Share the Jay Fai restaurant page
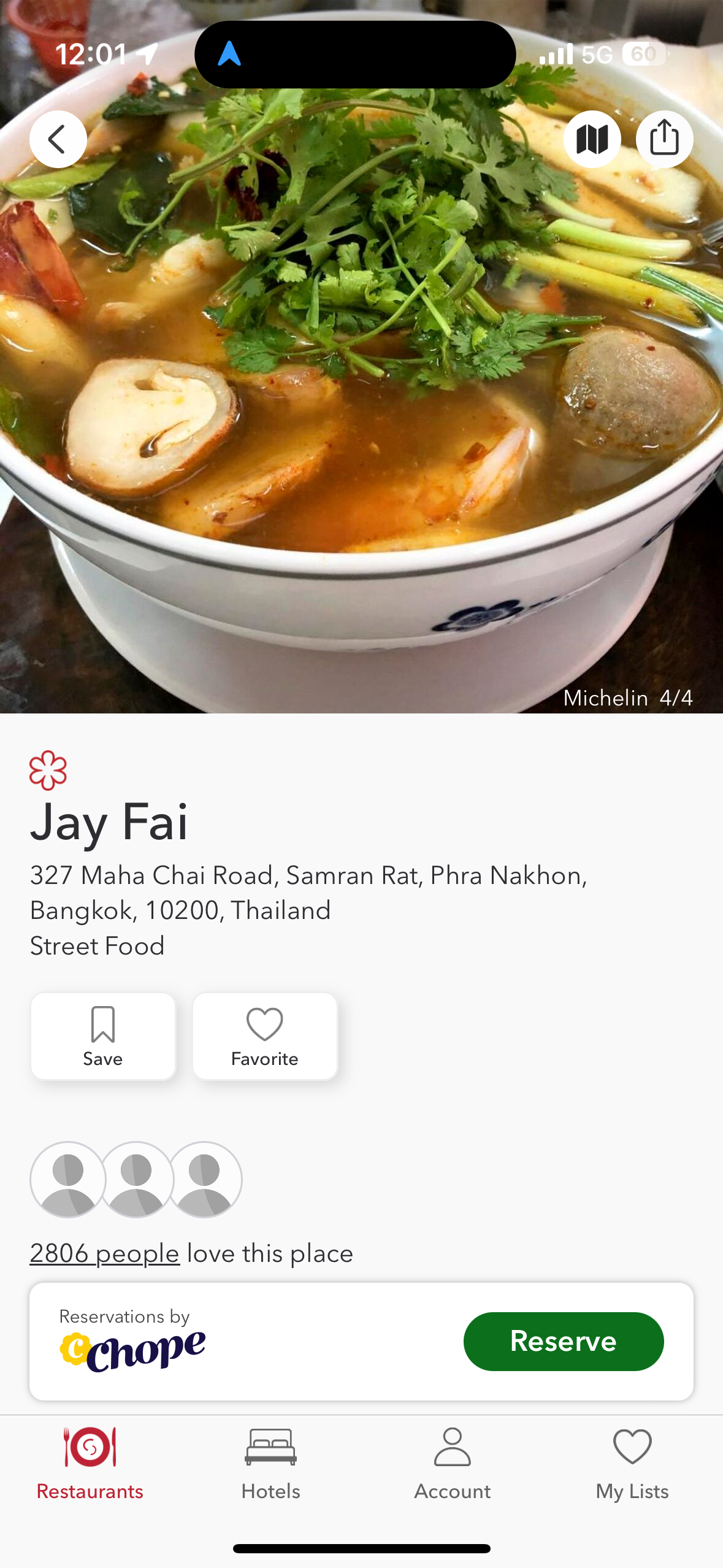This screenshot has width=723, height=1568. tap(664, 139)
